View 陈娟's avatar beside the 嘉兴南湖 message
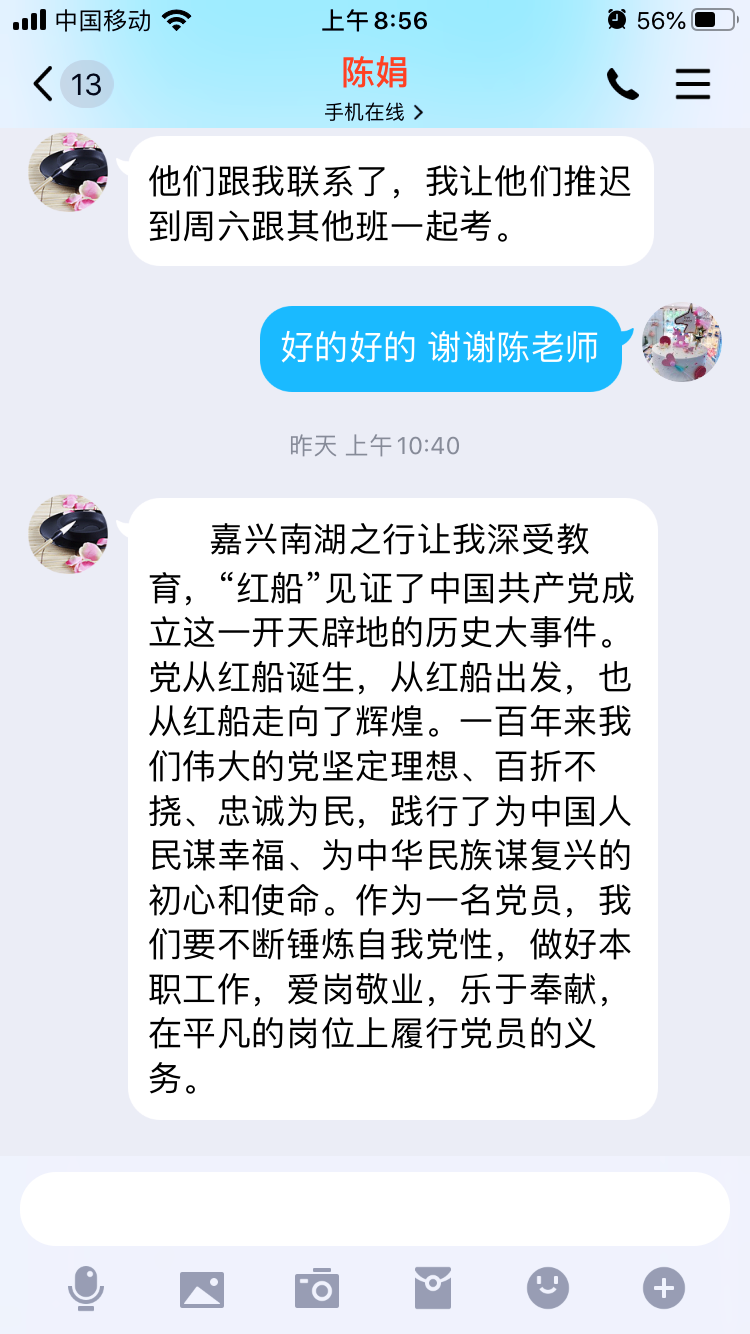 [x=68, y=533]
